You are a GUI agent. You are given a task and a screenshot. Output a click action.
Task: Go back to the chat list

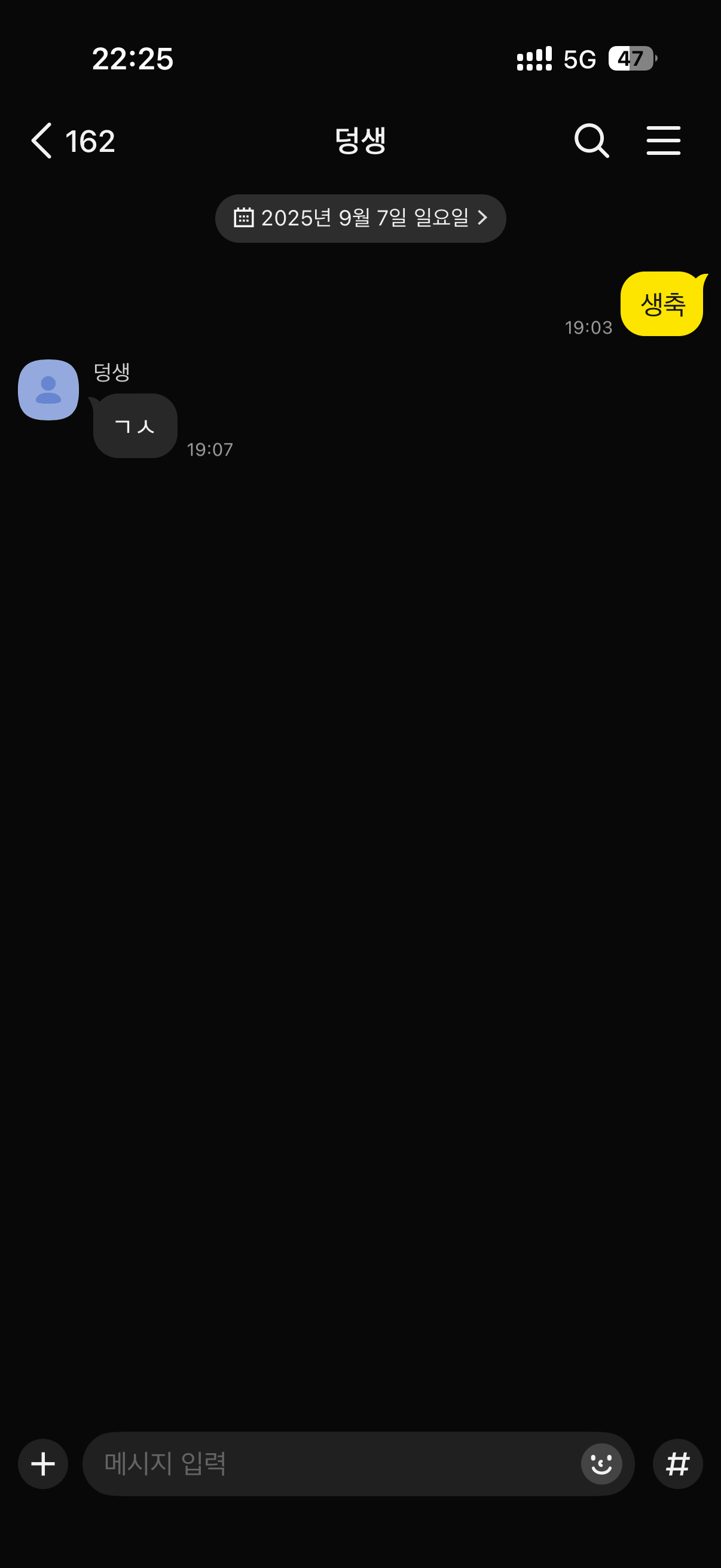[x=42, y=141]
